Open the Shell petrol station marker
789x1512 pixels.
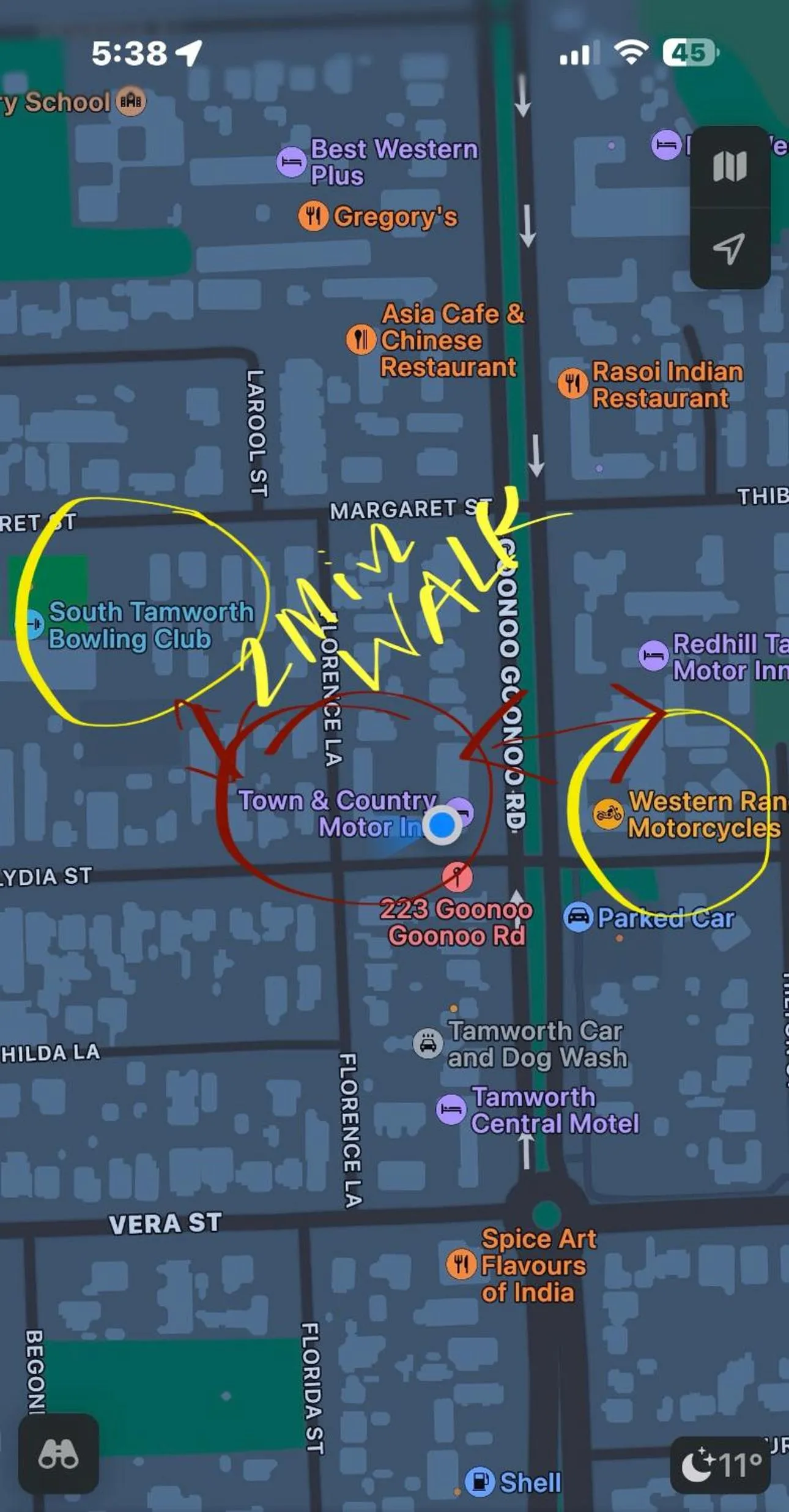(480, 1482)
